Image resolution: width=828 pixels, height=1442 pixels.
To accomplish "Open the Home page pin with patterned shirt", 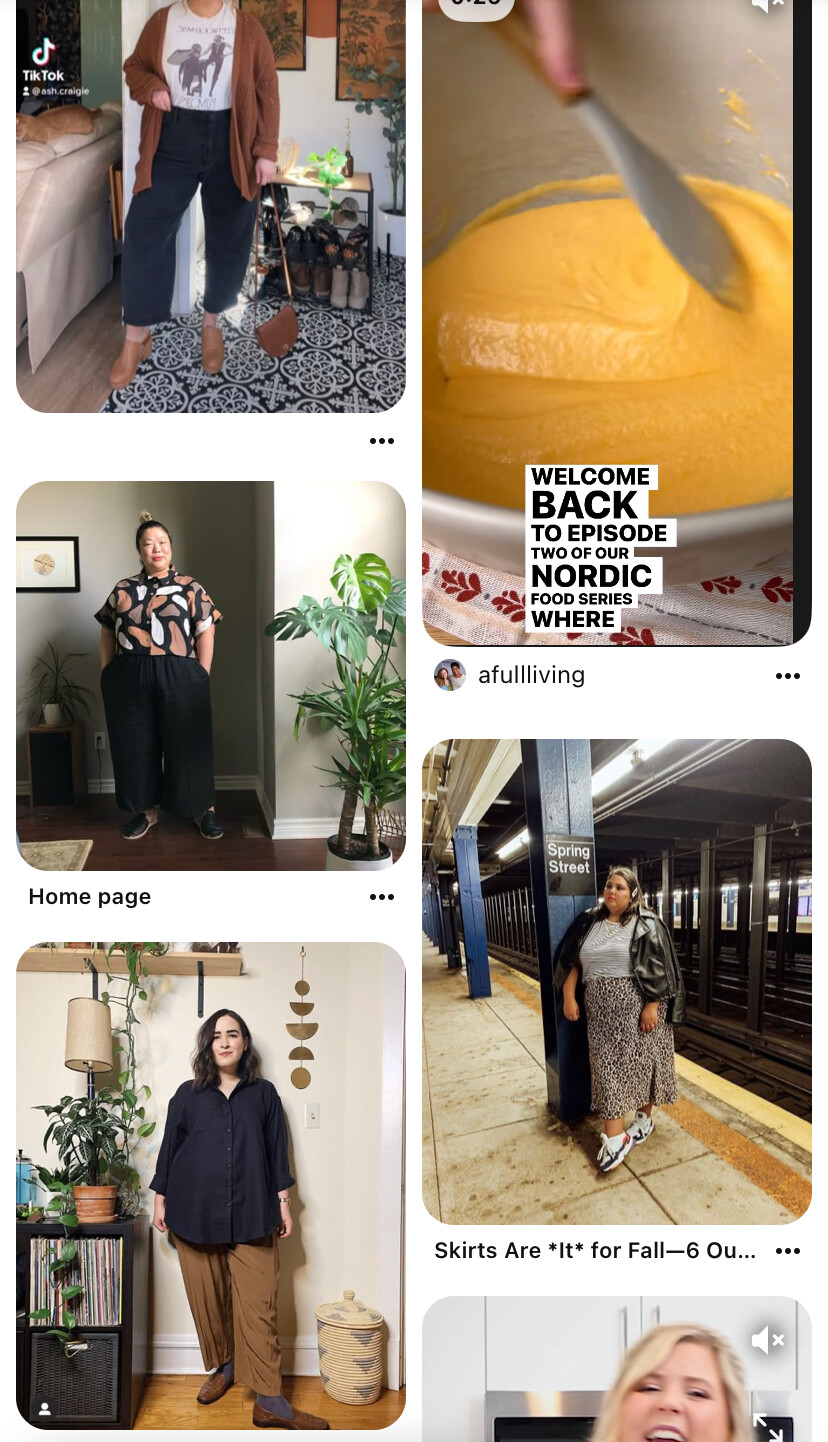I will pos(211,676).
